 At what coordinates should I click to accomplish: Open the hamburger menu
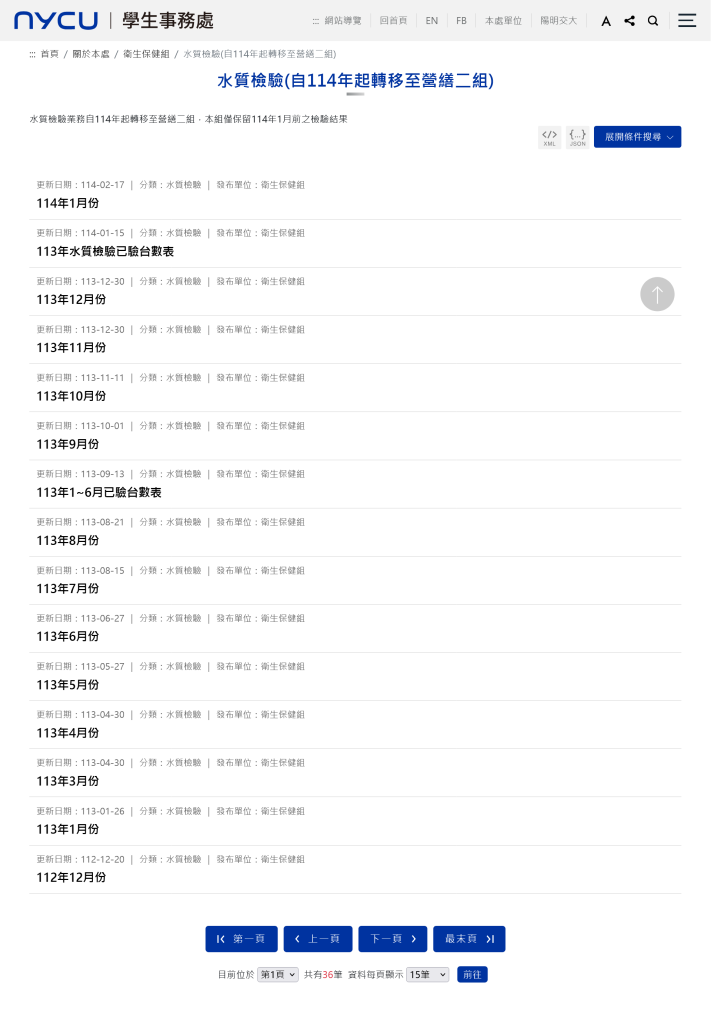point(687,20)
